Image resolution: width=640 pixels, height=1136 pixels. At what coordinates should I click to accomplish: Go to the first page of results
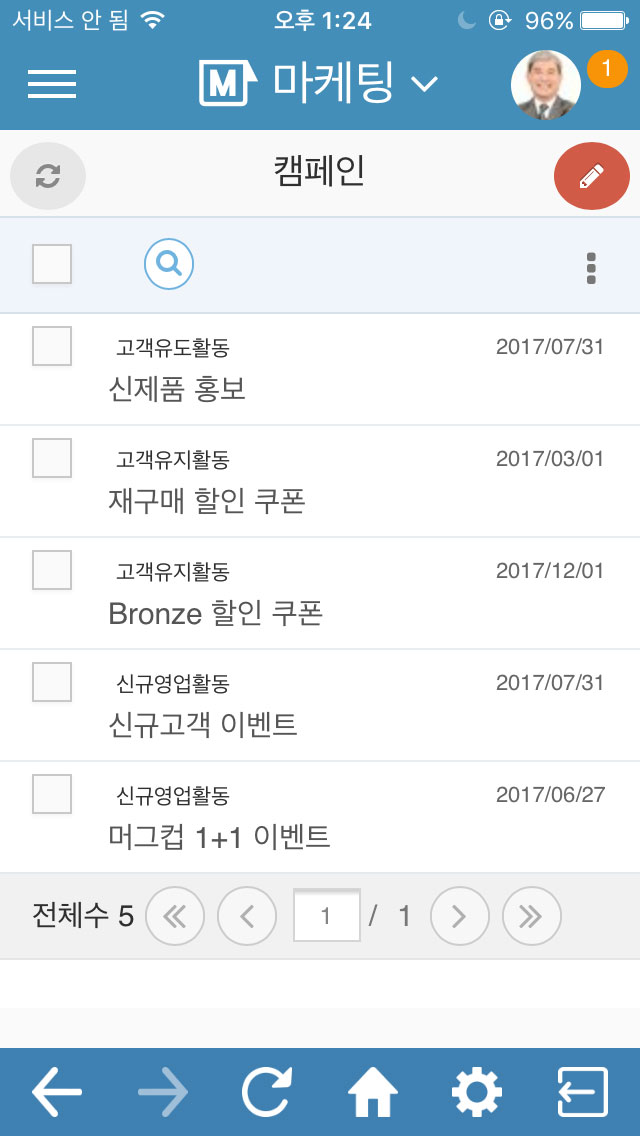pos(175,916)
